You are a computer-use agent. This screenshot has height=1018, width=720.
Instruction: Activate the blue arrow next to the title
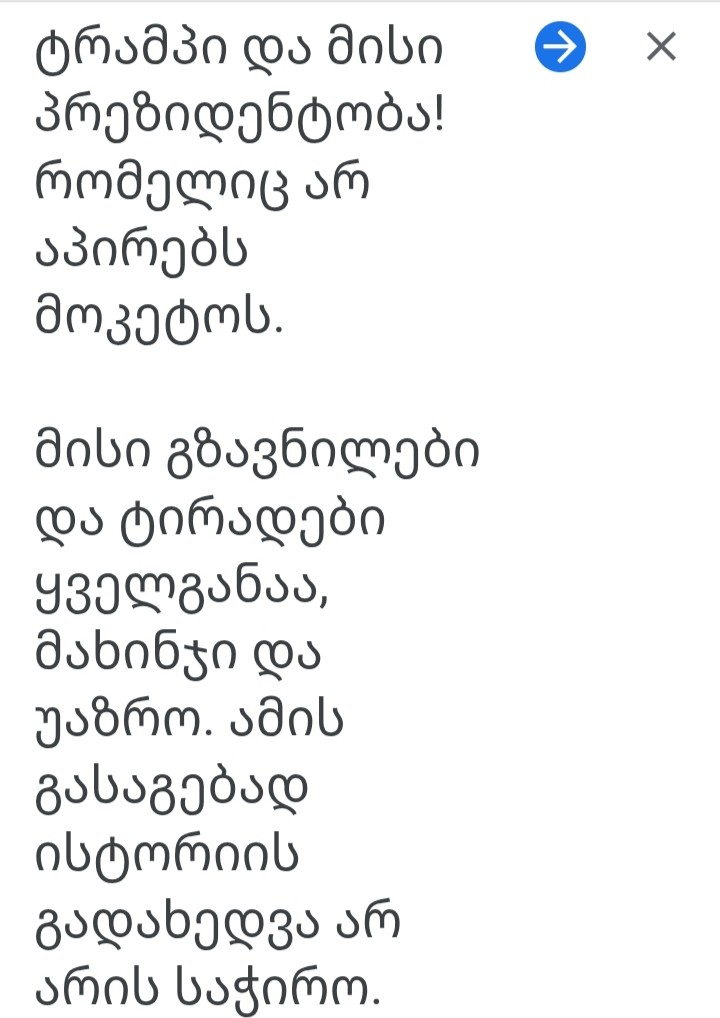tap(559, 46)
